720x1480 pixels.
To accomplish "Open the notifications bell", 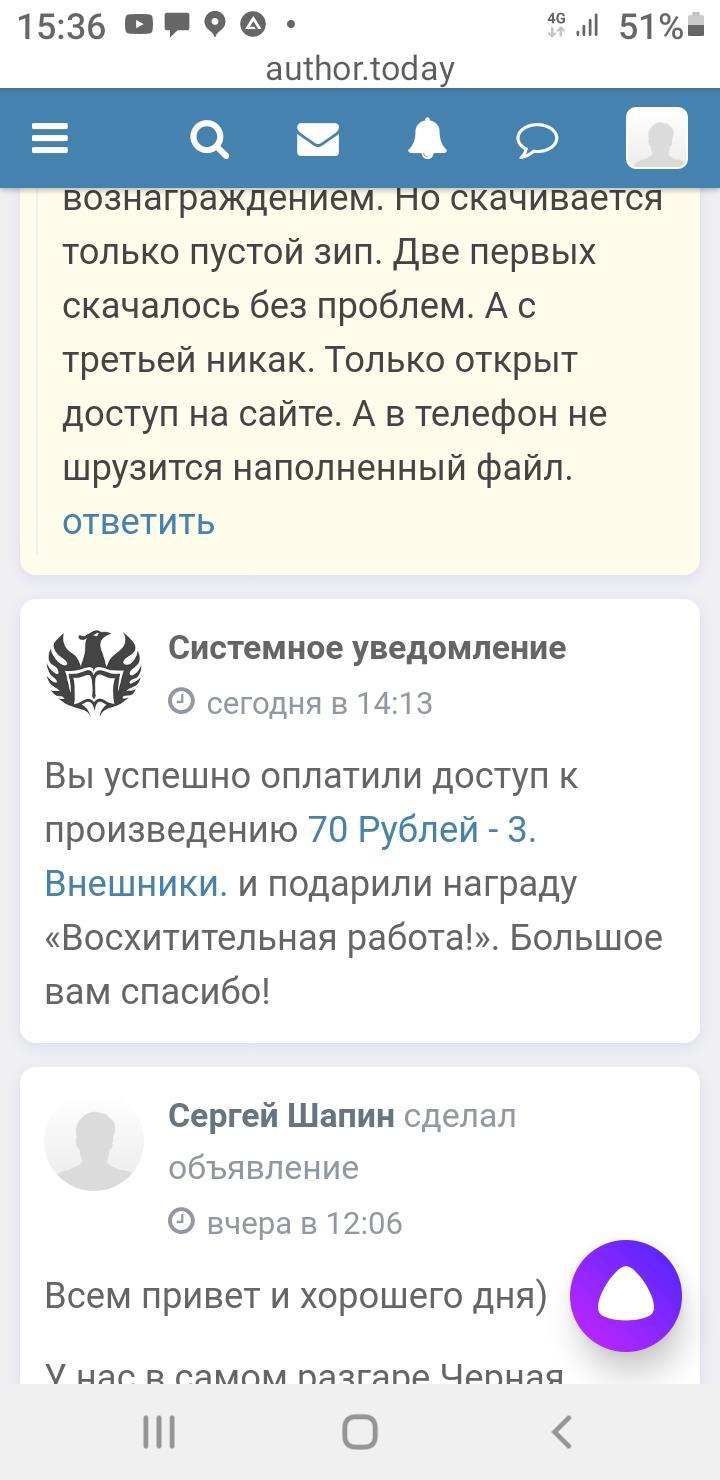I will point(427,138).
